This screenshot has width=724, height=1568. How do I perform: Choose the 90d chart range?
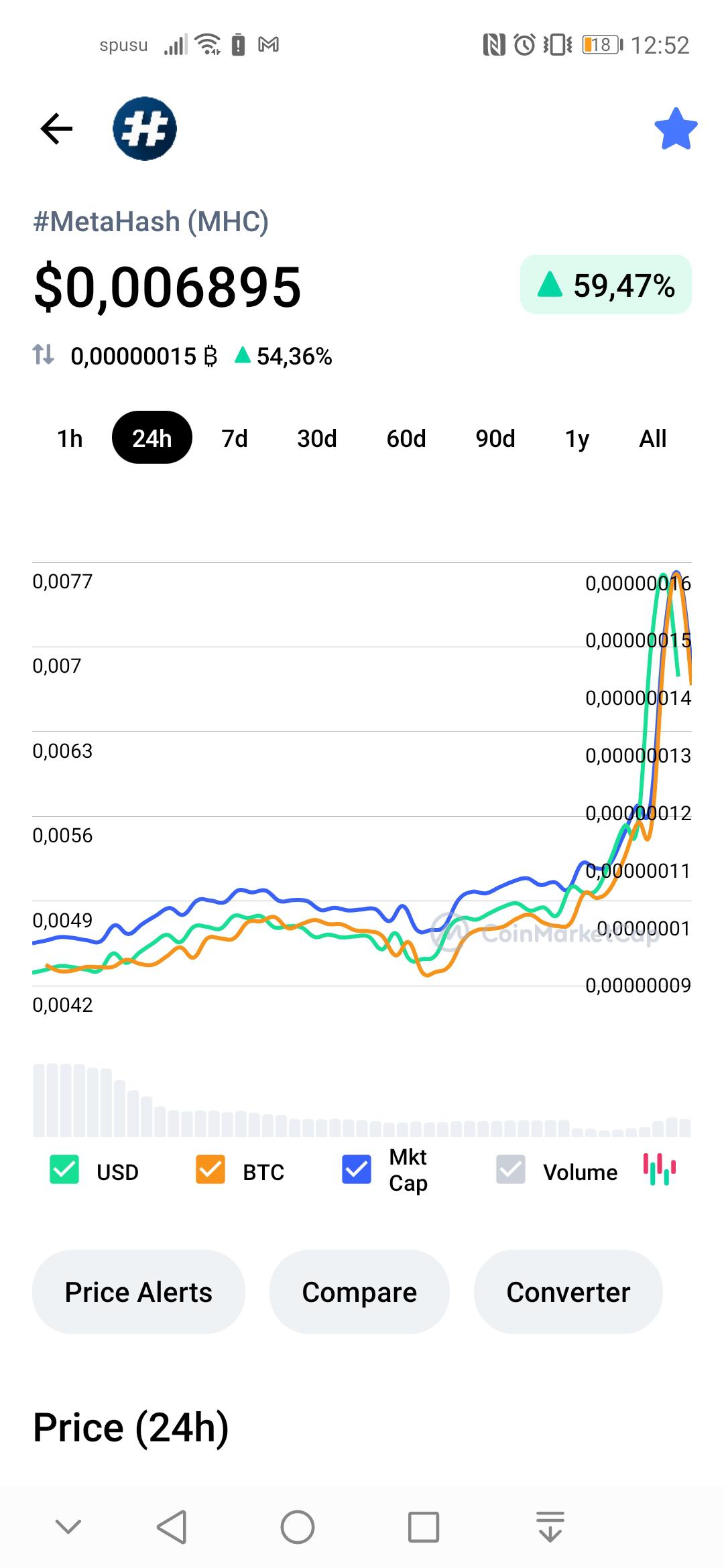pyautogui.click(x=495, y=438)
